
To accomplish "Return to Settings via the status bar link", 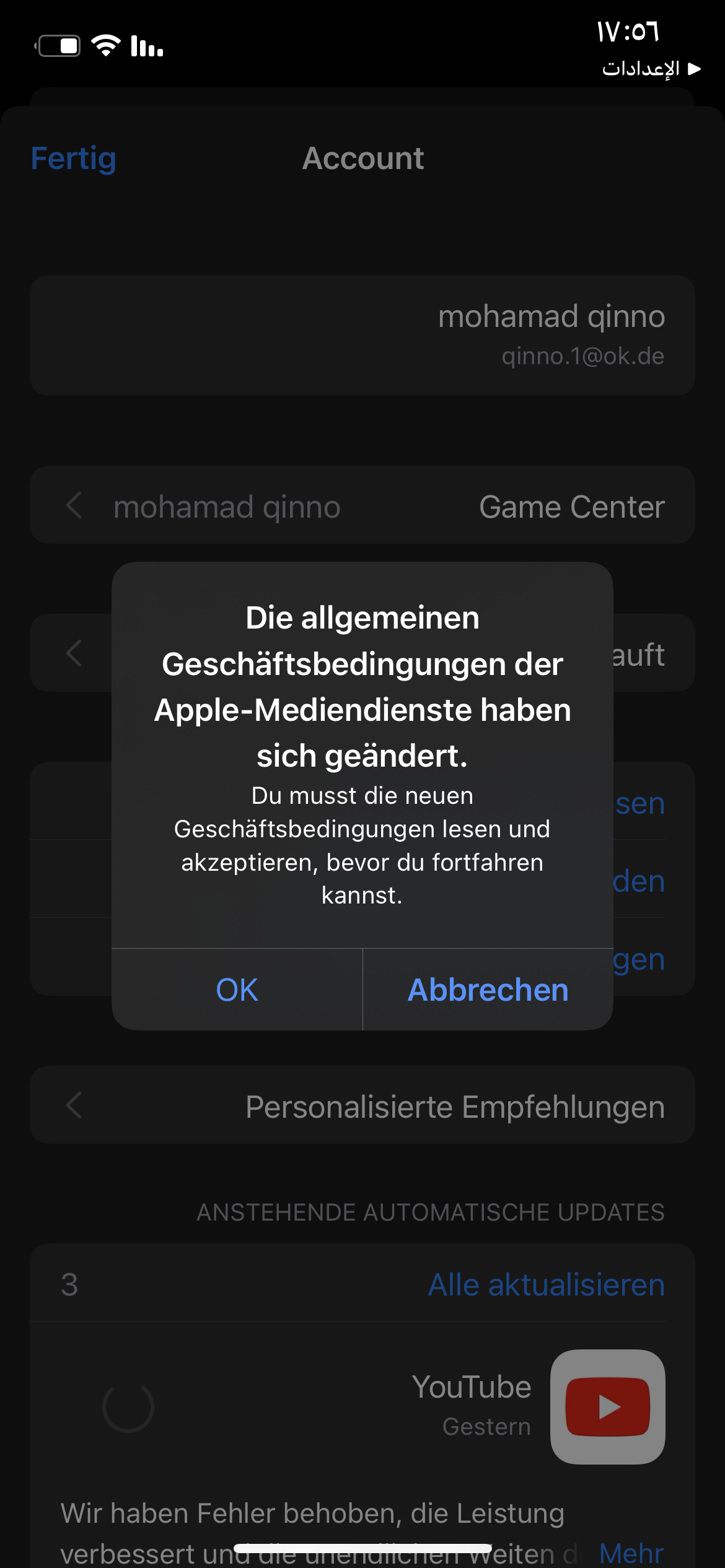I will [651, 68].
